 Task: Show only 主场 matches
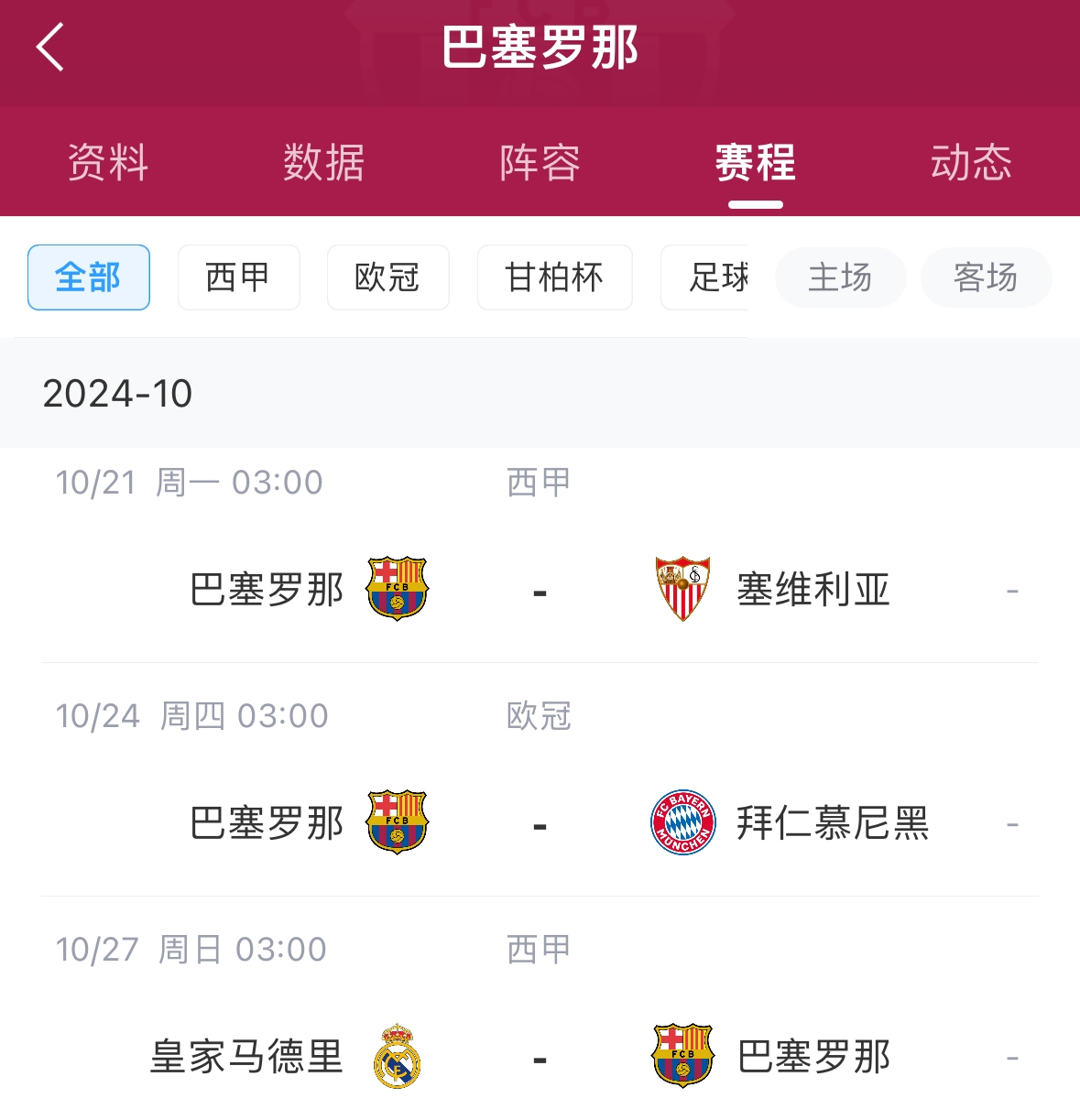(x=840, y=277)
